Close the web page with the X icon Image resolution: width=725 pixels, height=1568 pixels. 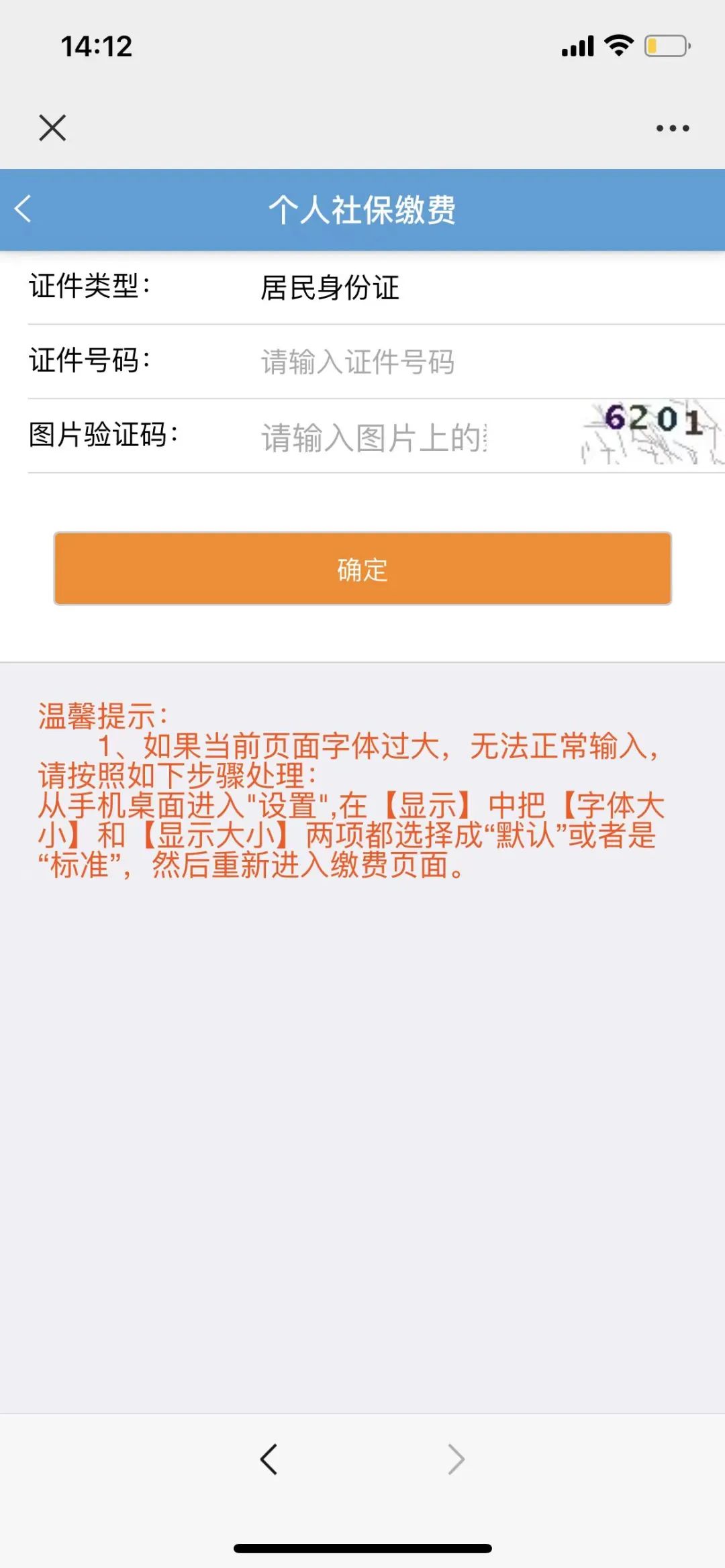pos(52,127)
